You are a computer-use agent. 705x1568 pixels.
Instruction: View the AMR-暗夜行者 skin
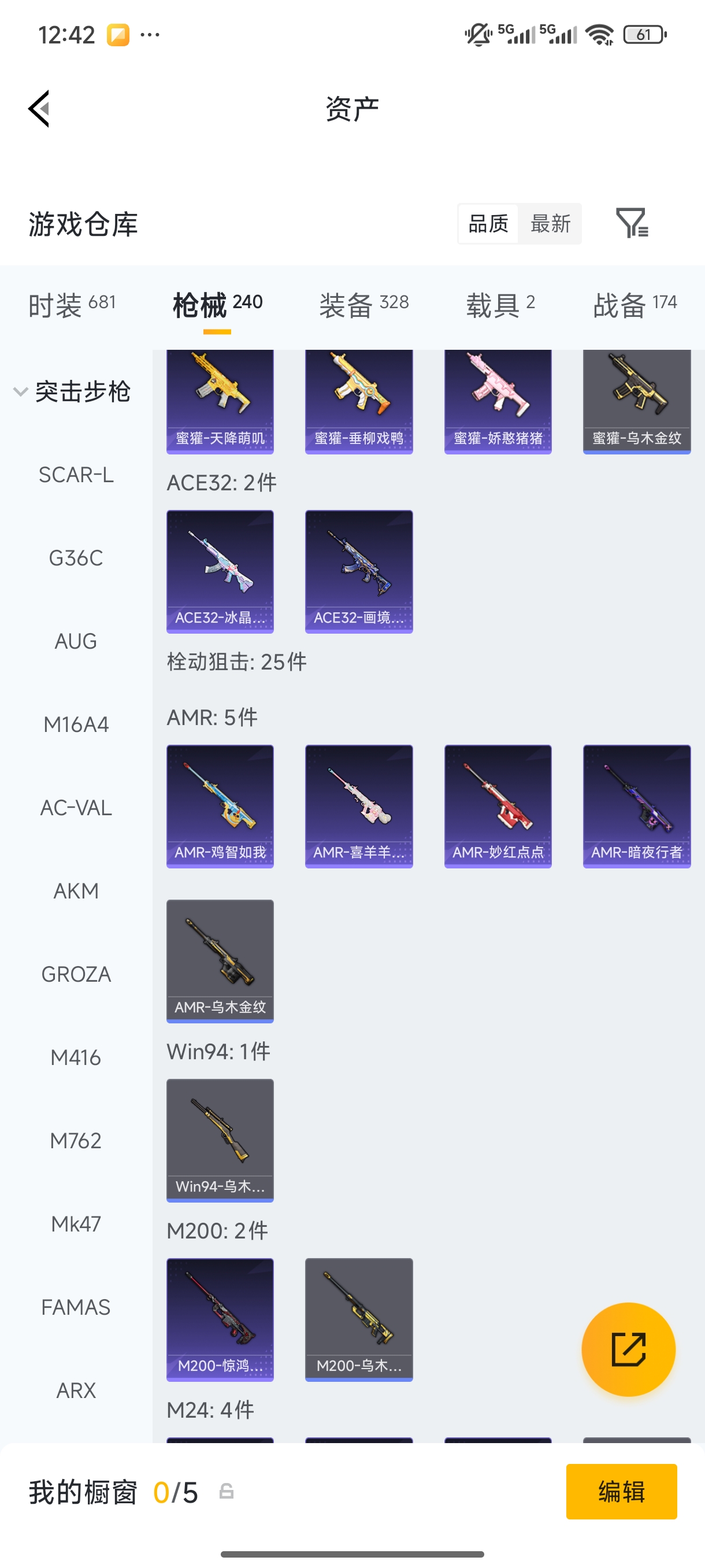pyautogui.click(x=636, y=806)
